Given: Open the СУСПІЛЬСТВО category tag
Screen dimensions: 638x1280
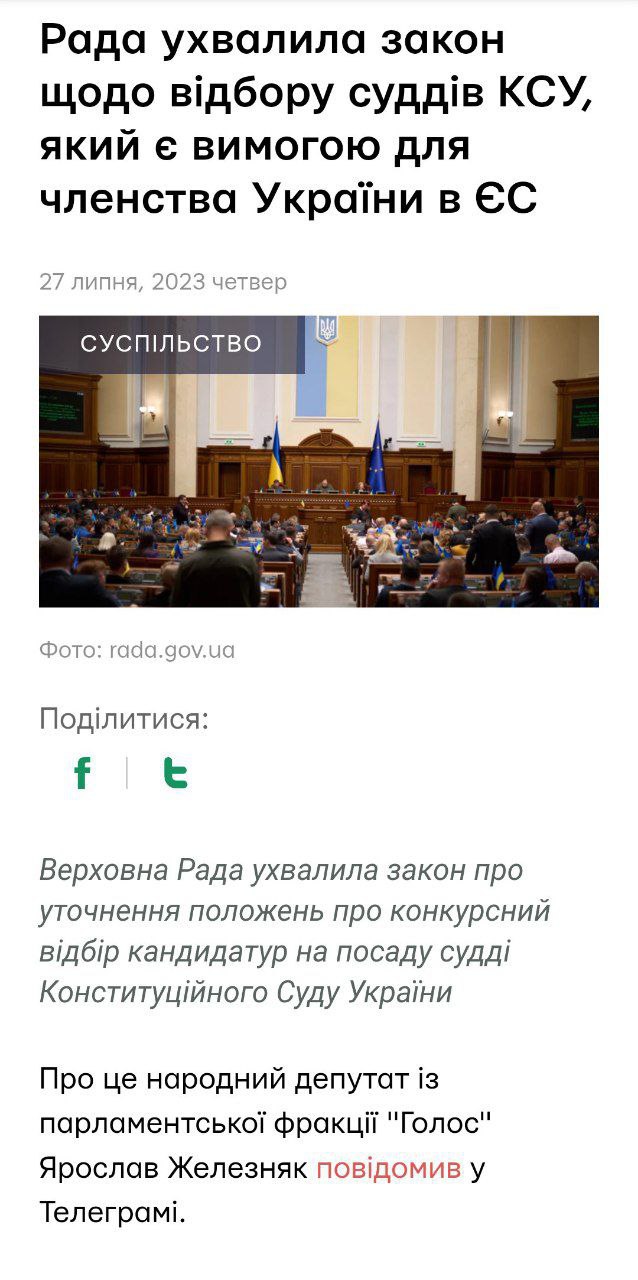Looking at the screenshot, I should [171, 344].
